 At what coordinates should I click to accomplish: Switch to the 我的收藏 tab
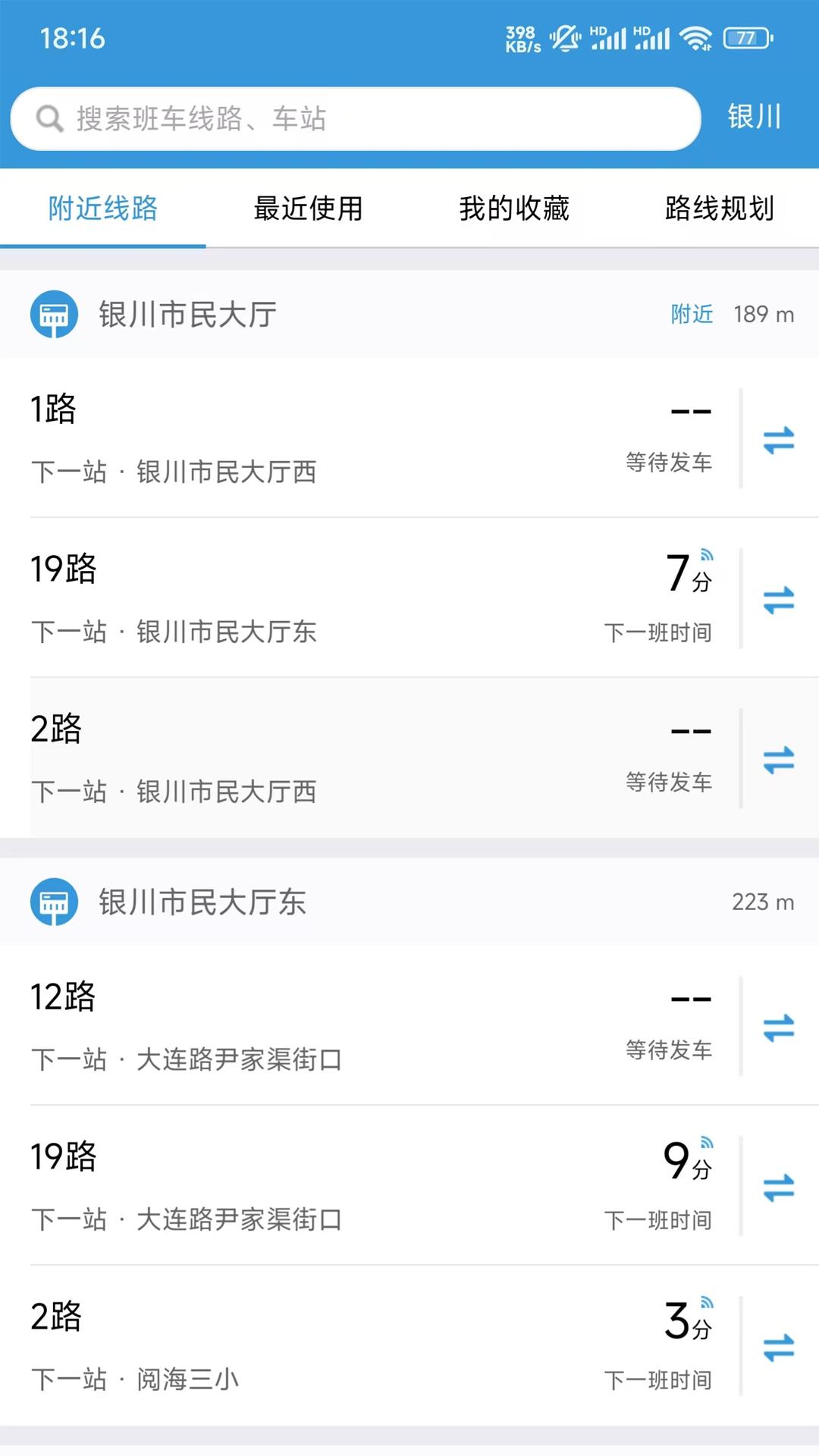pyautogui.click(x=513, y=209)
